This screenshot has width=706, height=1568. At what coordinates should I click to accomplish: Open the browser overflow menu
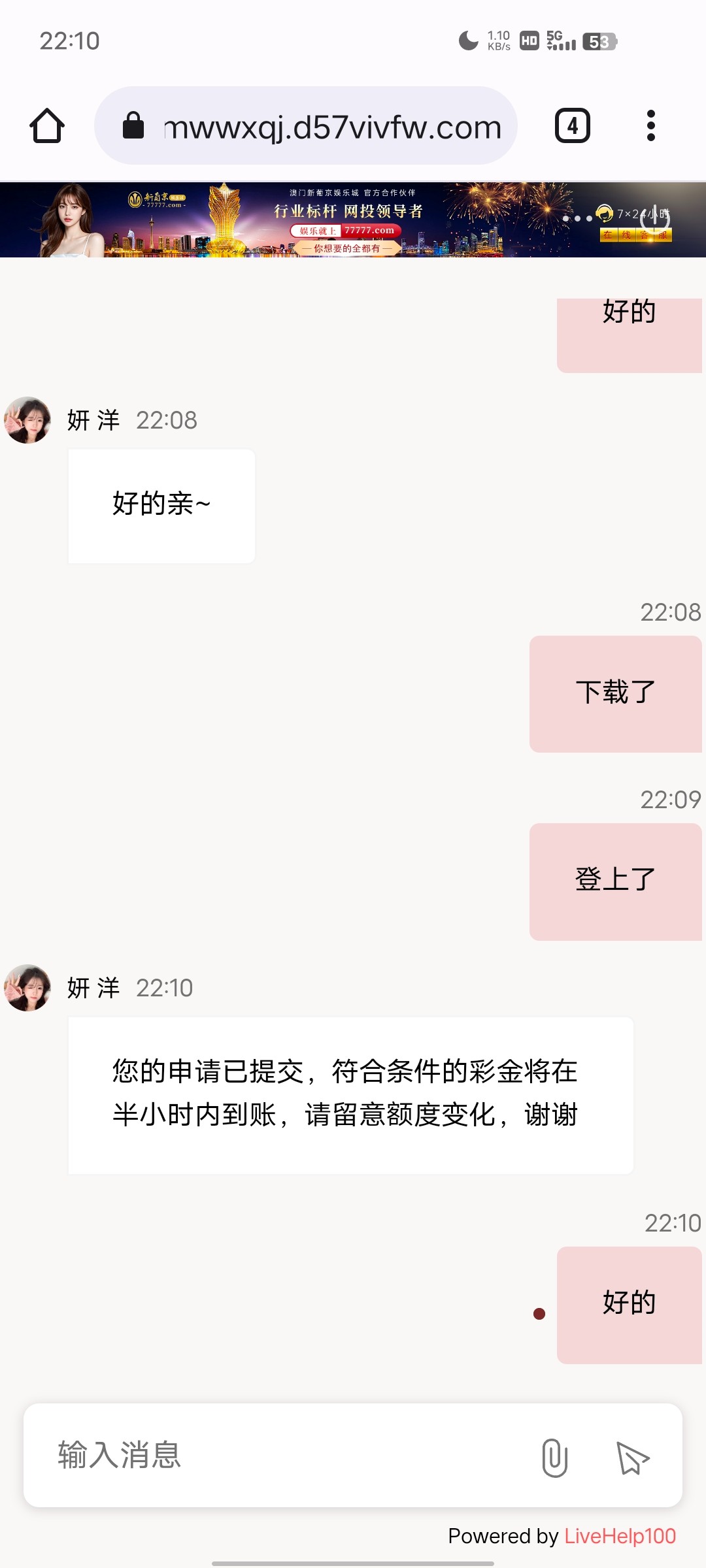coord(650,125)
